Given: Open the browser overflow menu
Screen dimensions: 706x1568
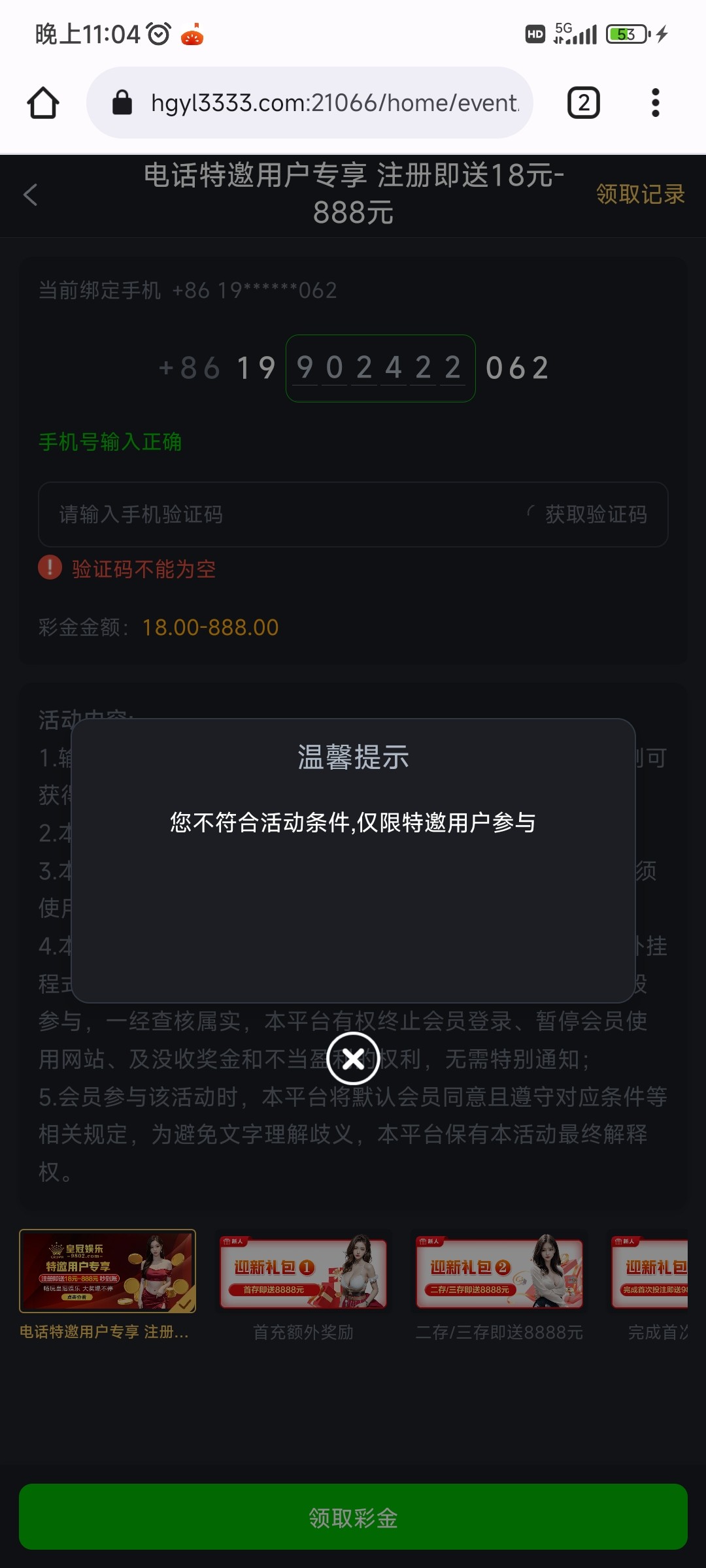Looking at the screenshot, I should click(x=656, y=103).
